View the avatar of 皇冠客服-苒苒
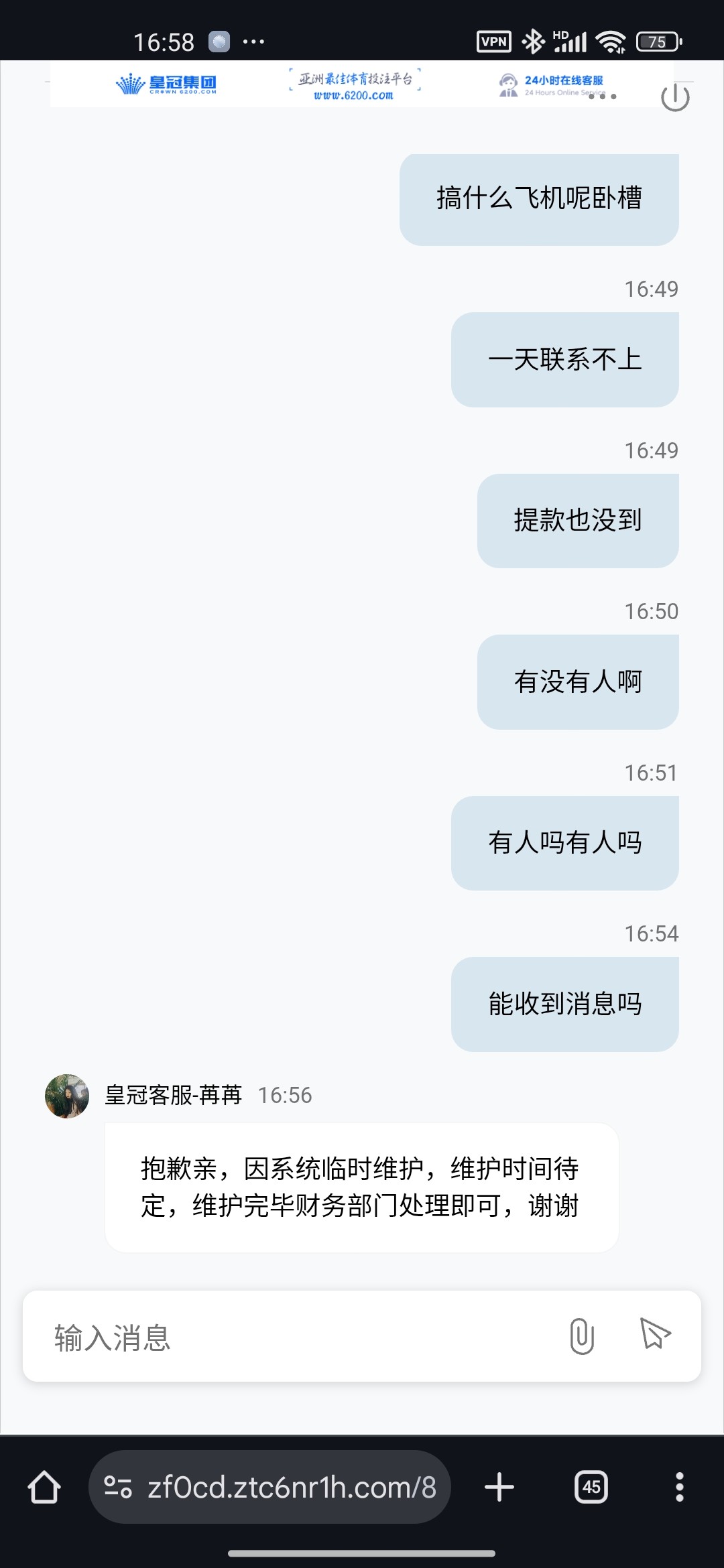The height and width of the screenshot is (1568, 724). pos(67,1096)
